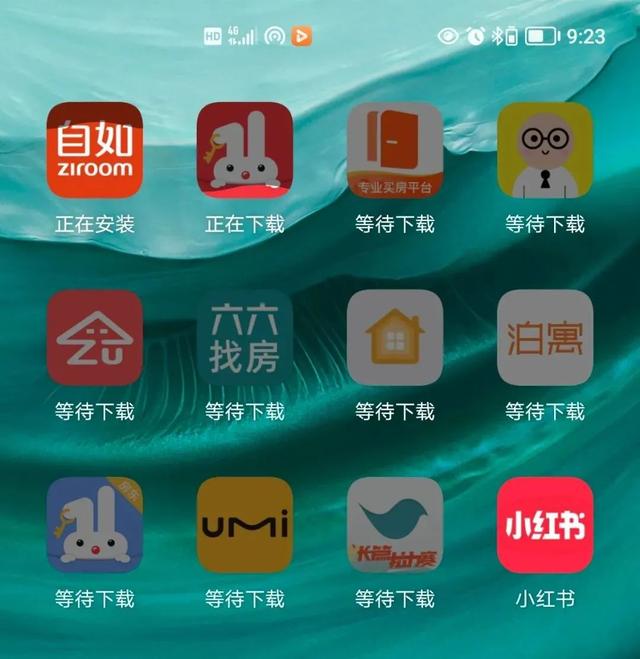The width and height of the screenshot is (640, 659).
Task: Open the 六六找房 app icon
Action: coord(245,338)
